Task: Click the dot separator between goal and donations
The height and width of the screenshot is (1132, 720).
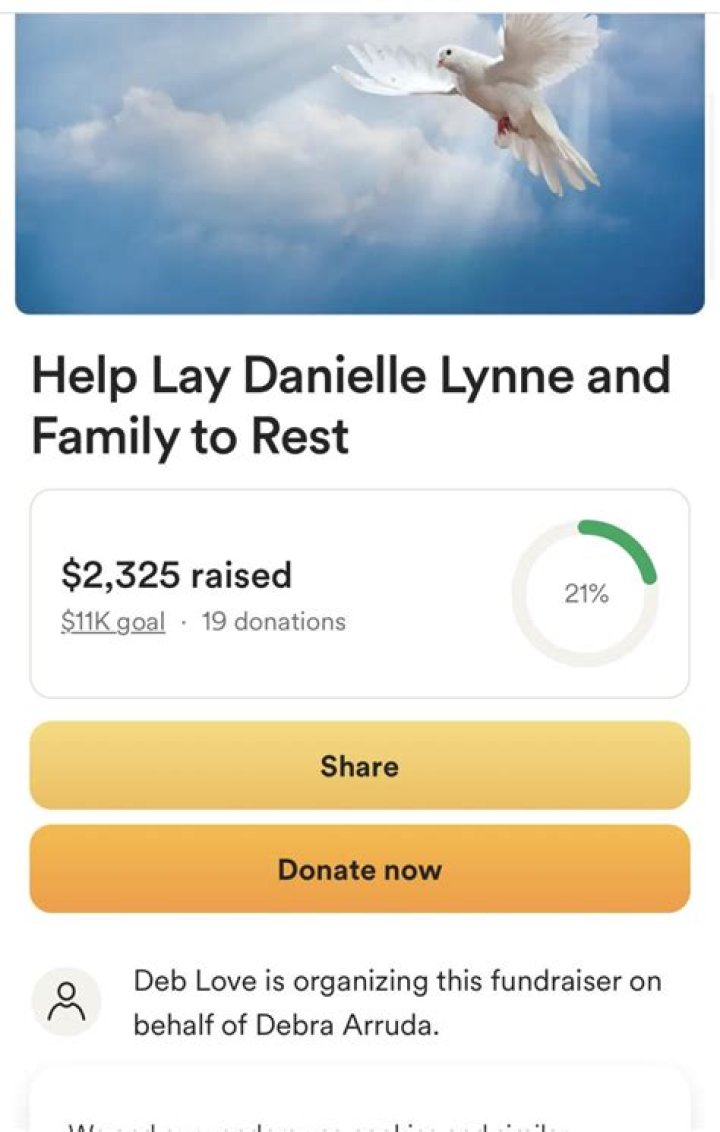Action: click(x=185, y=621)
